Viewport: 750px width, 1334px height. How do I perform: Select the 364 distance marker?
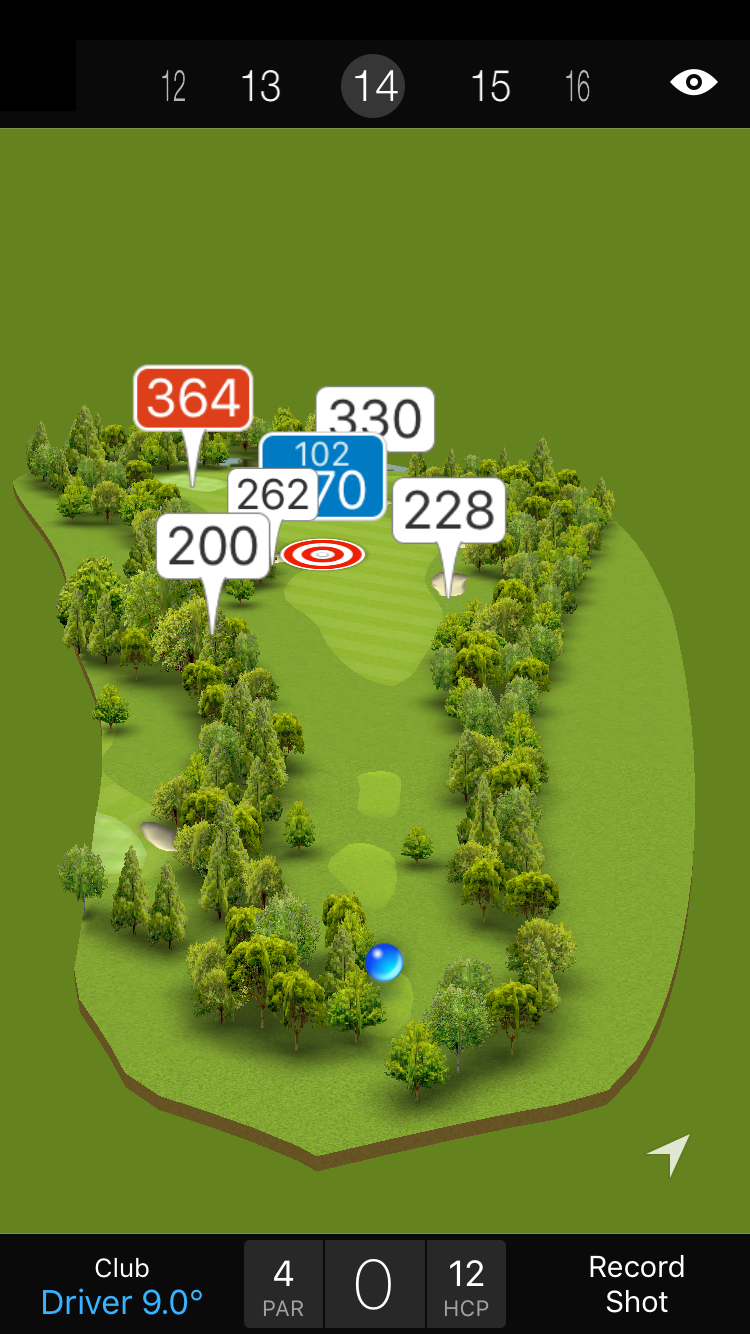193,398
